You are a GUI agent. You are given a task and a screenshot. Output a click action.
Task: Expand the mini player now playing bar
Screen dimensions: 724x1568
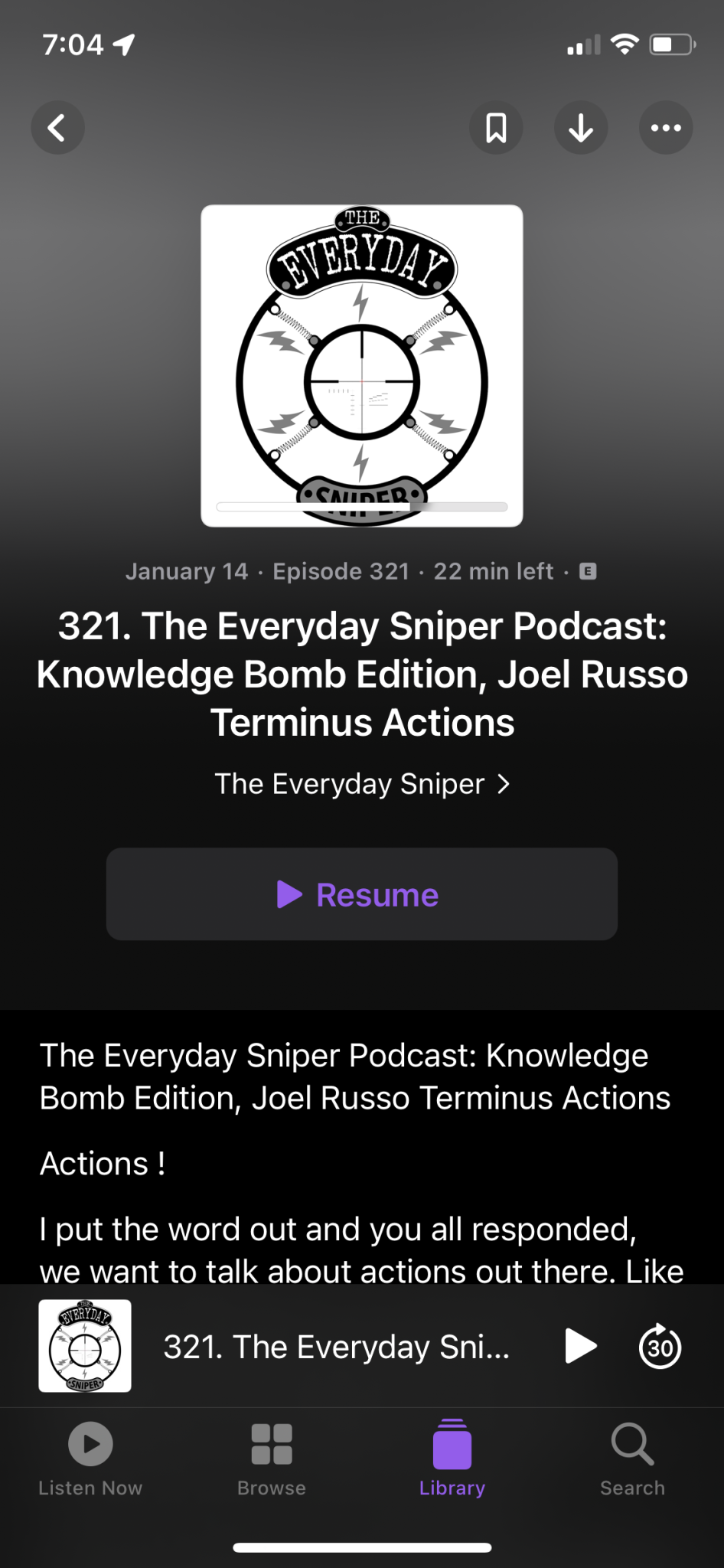coord(337,1347)
